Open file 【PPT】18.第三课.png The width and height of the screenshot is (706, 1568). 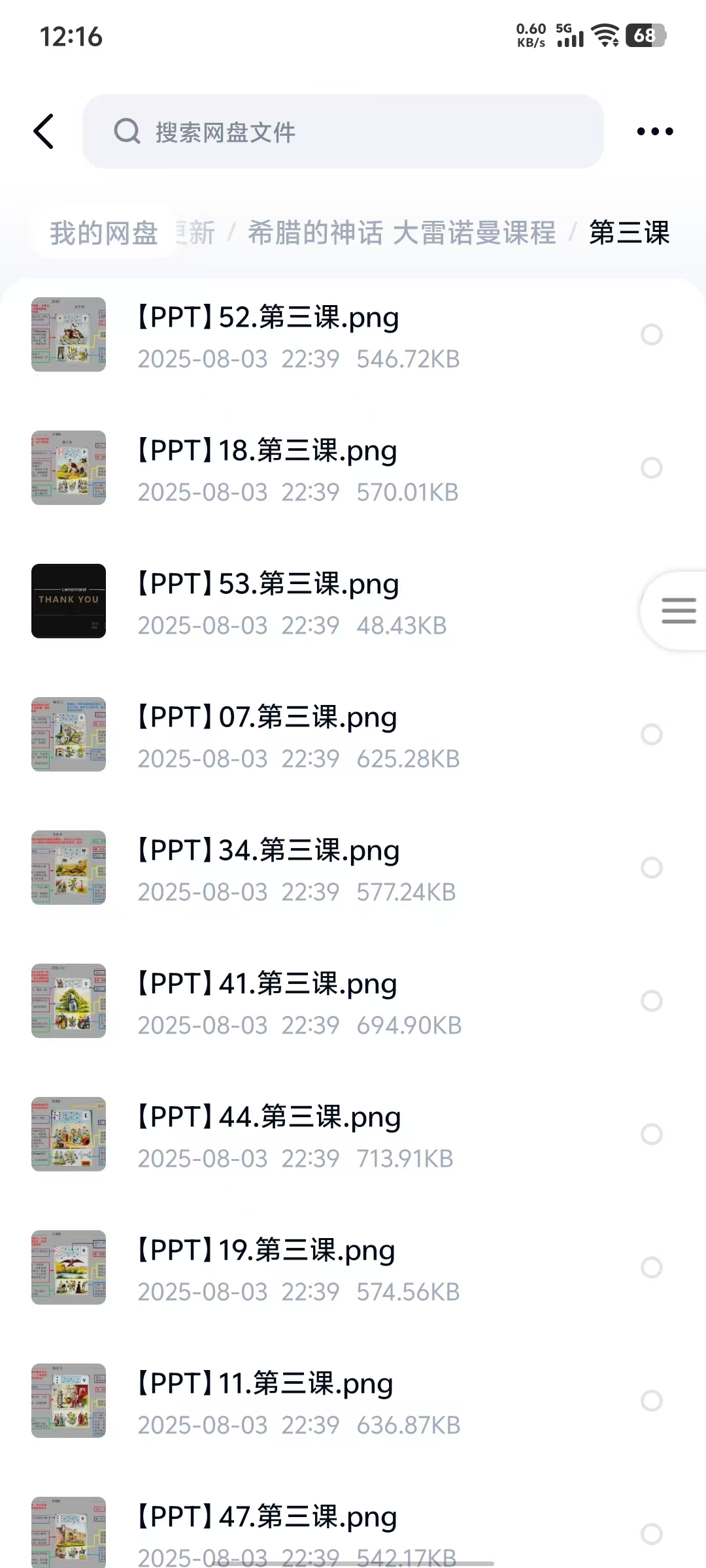point(266,451)
